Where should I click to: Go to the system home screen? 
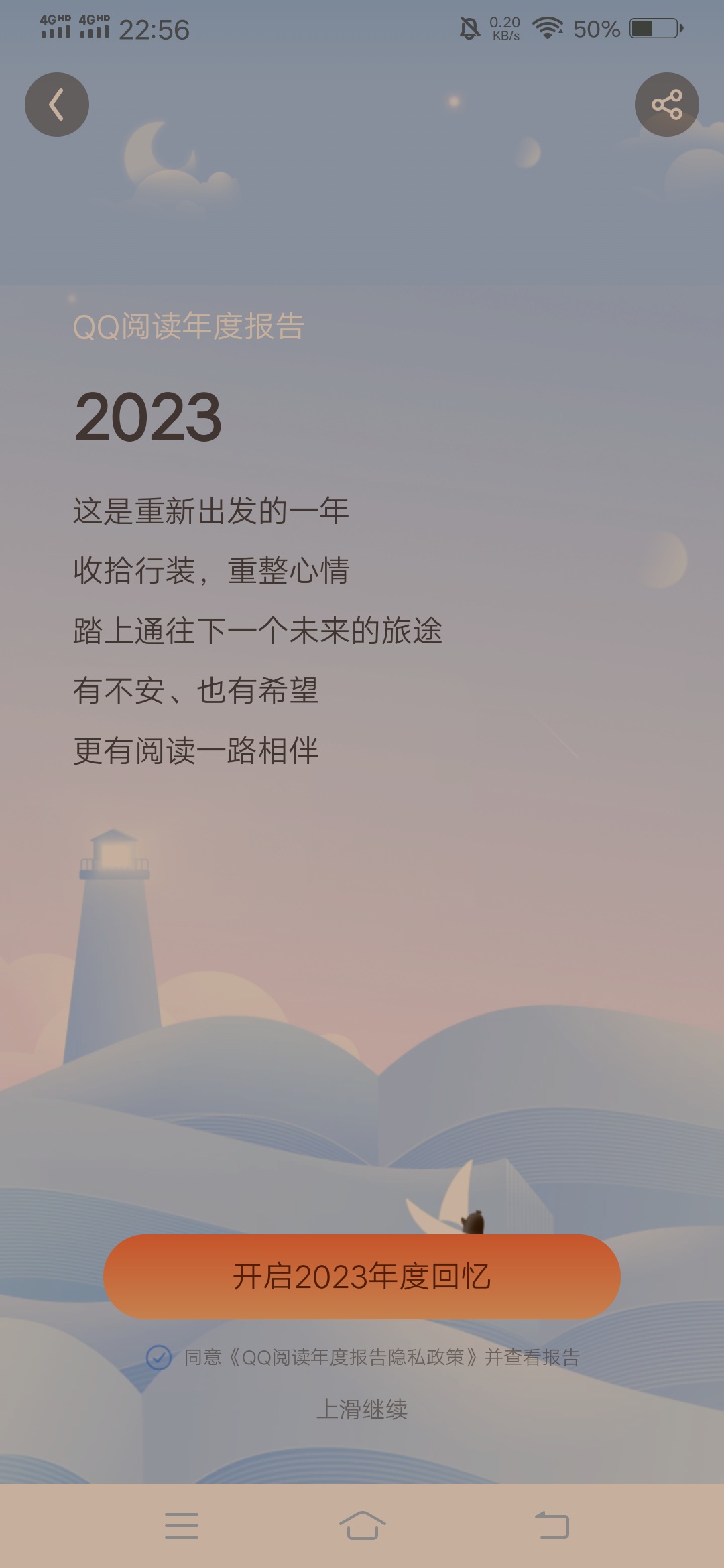pyautogui.click(x=362, y=1526)
